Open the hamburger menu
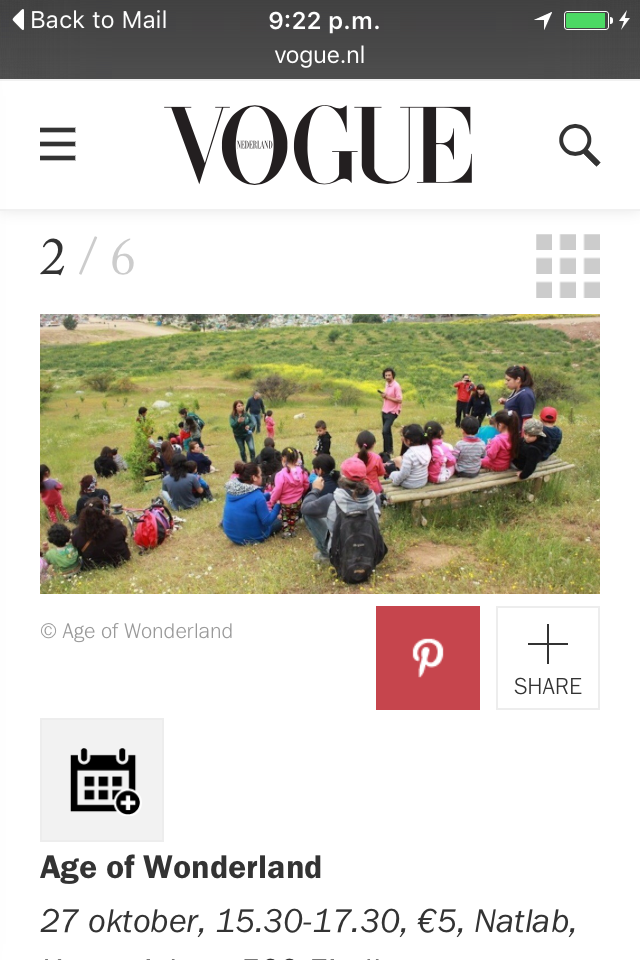 pyautogui.click(x=58, y=145)
